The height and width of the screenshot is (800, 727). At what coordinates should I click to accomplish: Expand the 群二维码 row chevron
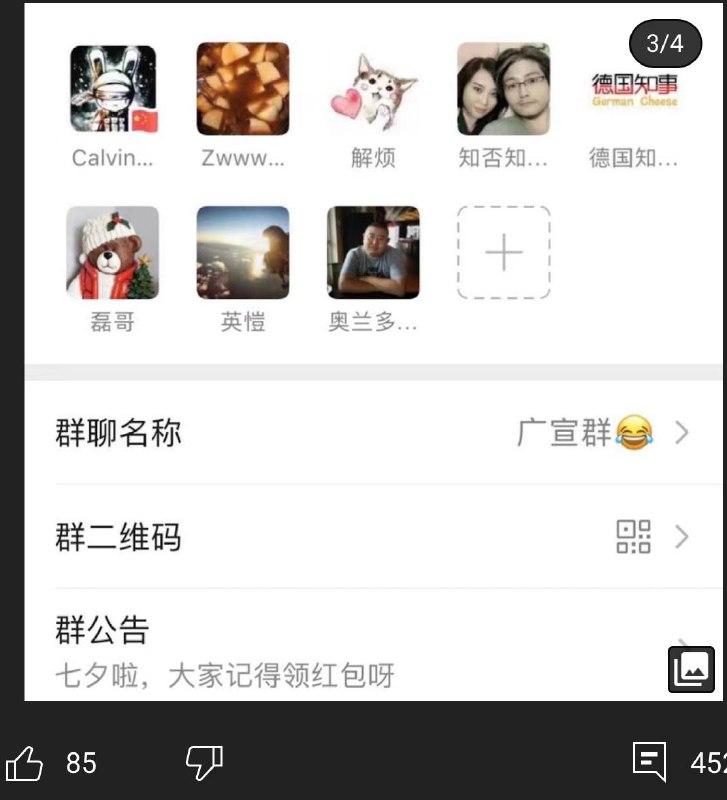point(683,538)
